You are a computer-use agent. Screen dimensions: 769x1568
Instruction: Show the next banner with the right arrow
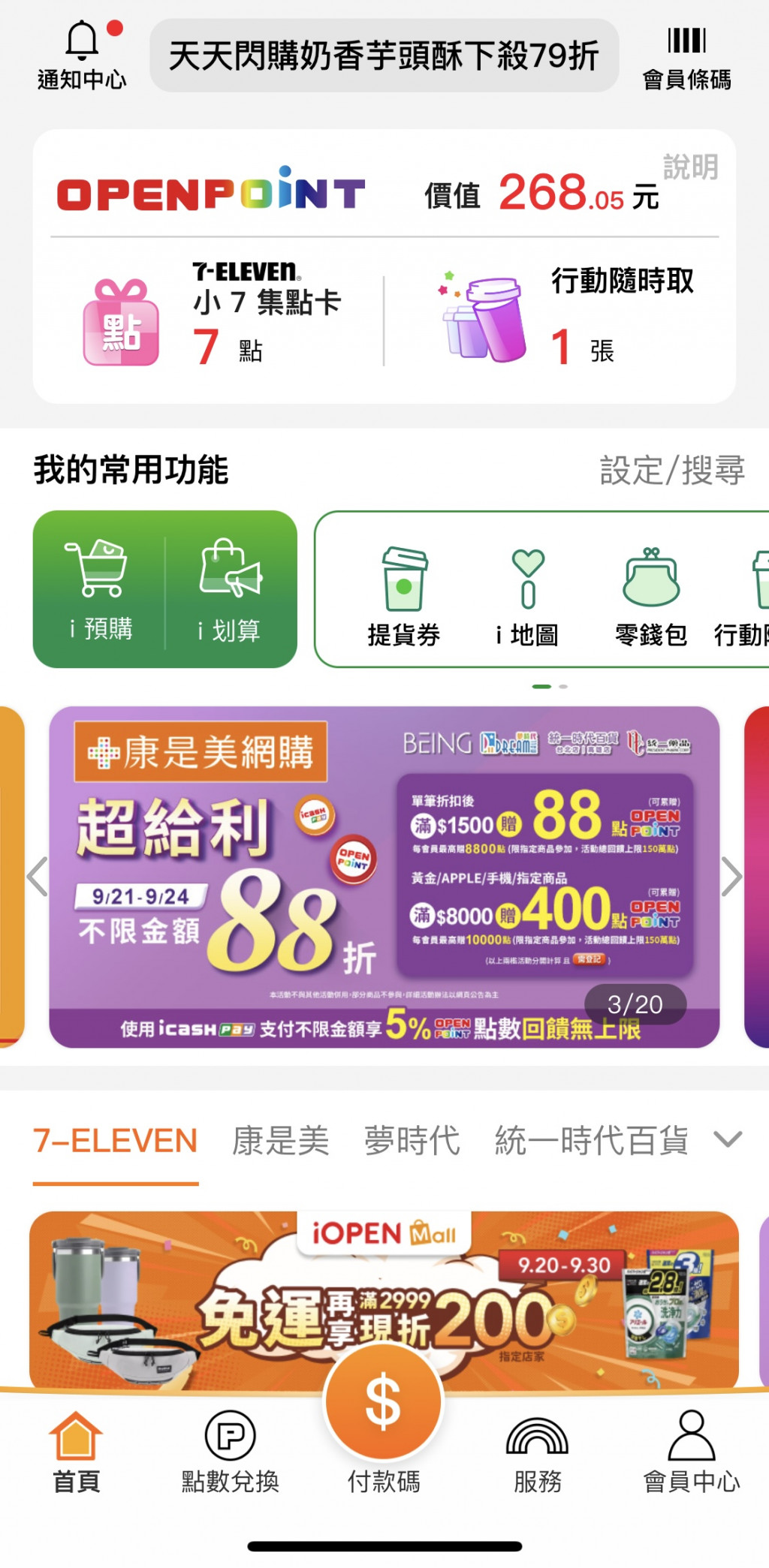[731, 877]
